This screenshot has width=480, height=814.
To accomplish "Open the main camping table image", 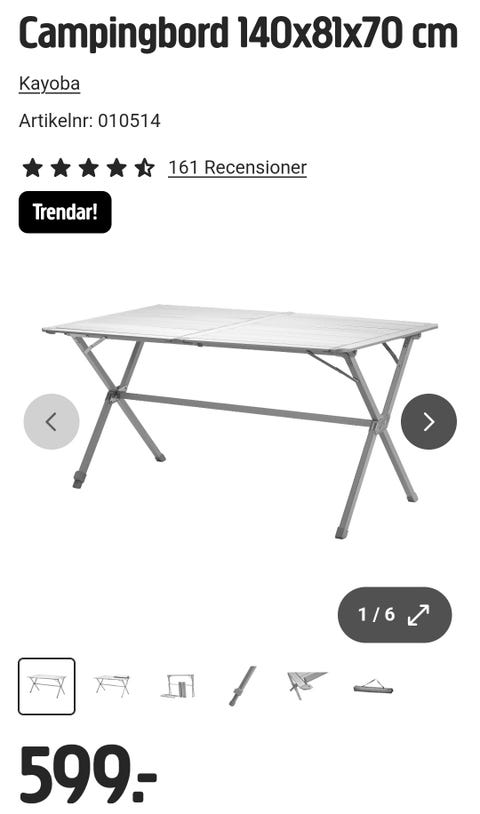I will 240,420.
